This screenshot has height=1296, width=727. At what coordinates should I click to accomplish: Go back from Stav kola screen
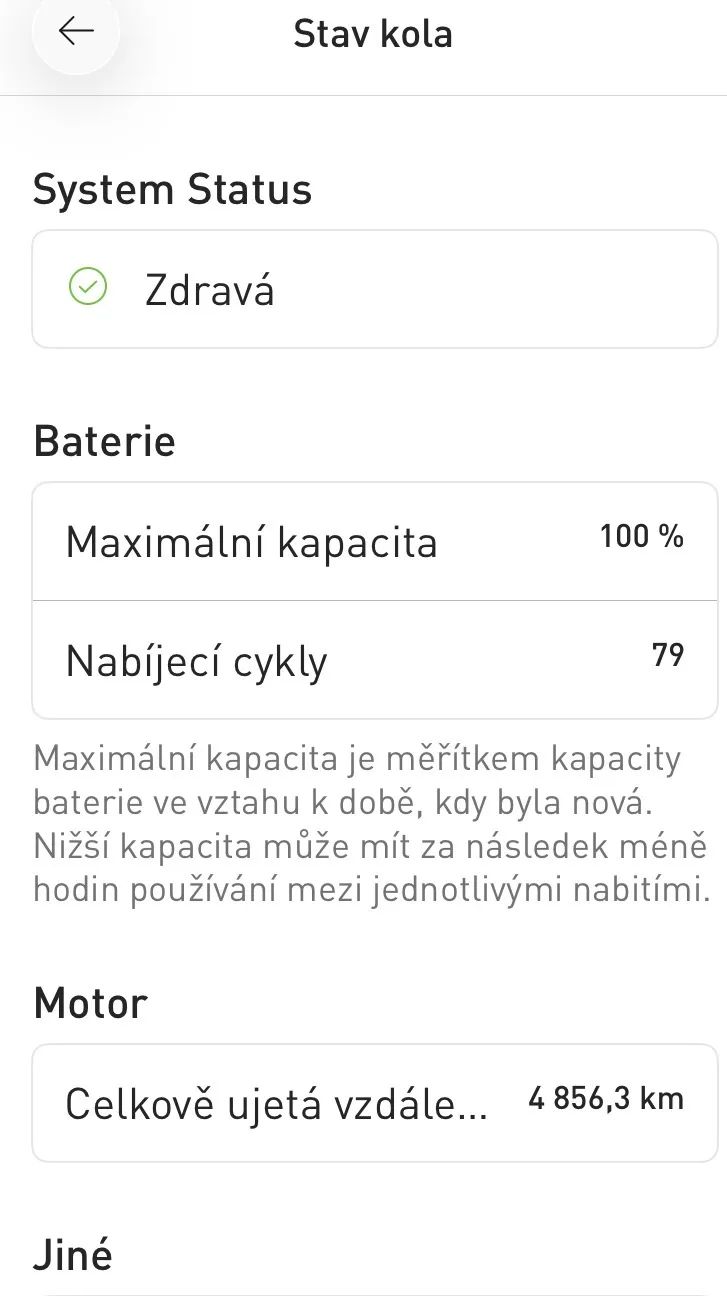pyautogui.click(x=75, y=32)
